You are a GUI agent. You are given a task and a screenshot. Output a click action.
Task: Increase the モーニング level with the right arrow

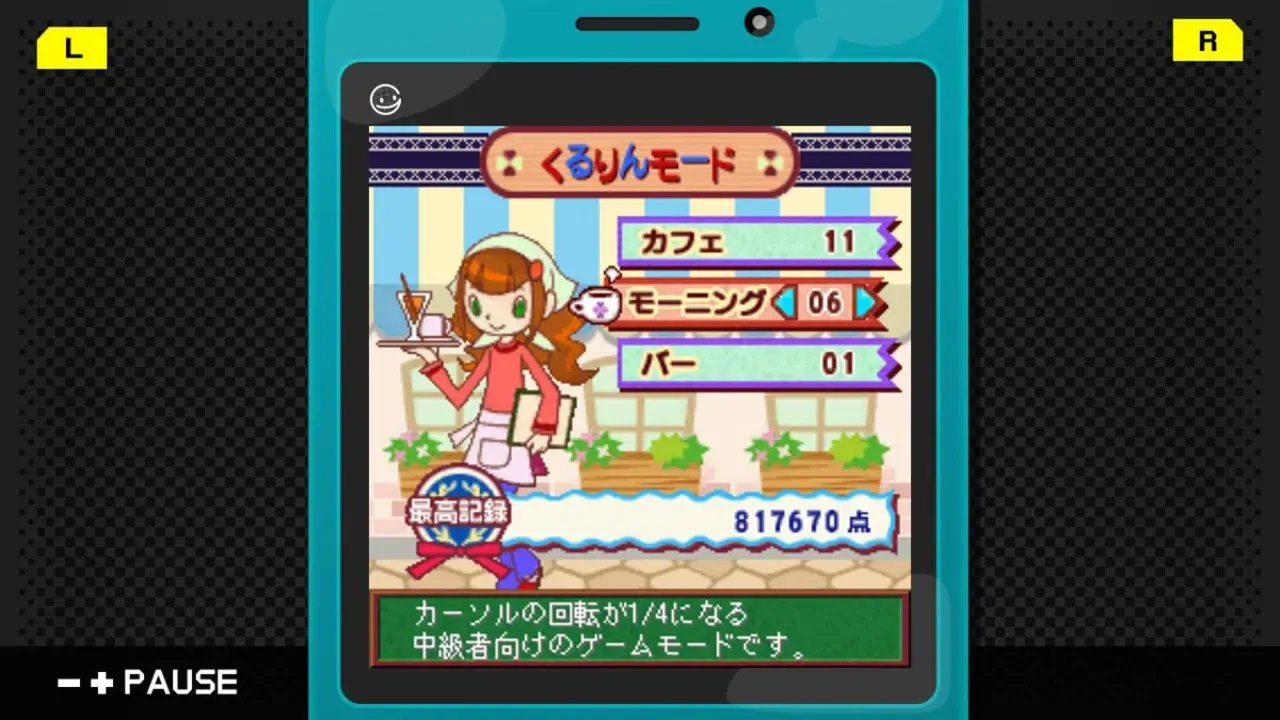pos(867,302)
